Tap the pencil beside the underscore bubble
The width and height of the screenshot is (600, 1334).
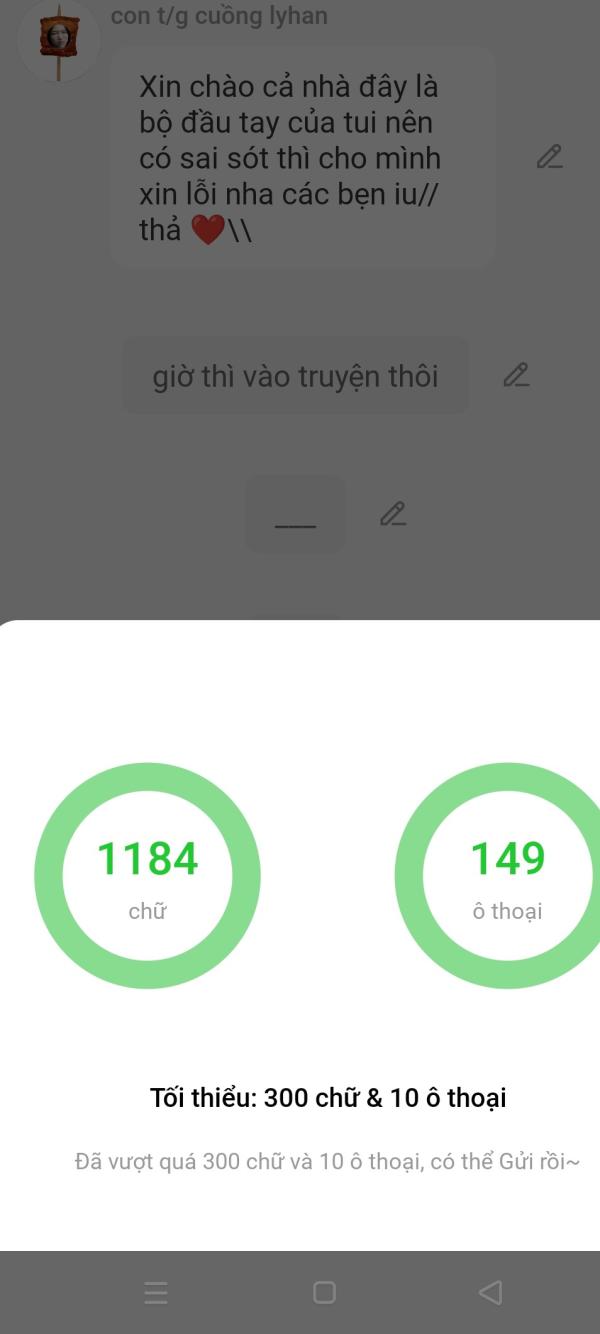point(393,514)
